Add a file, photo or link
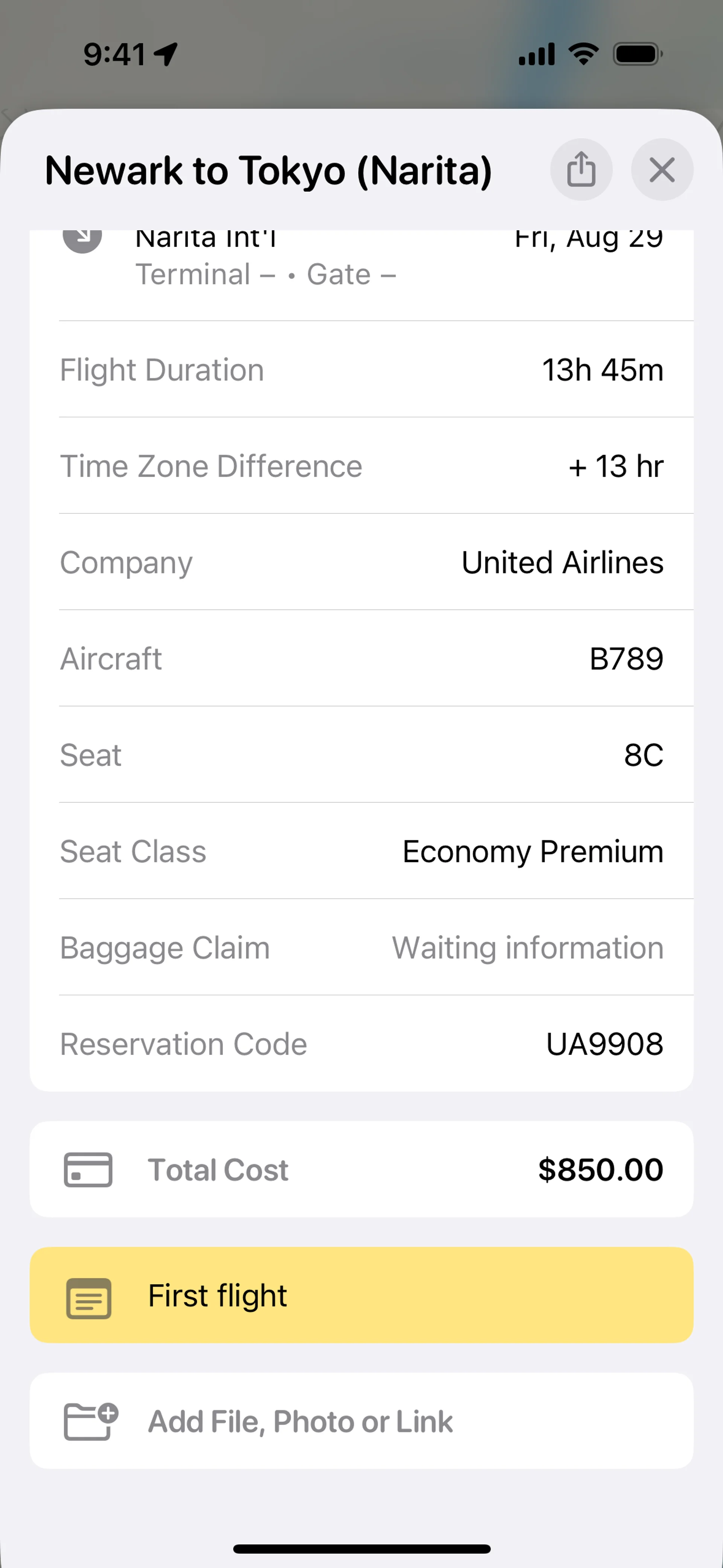This screenshot has width=723, height=1568. pyautogui.click(x=361, y=1421)
